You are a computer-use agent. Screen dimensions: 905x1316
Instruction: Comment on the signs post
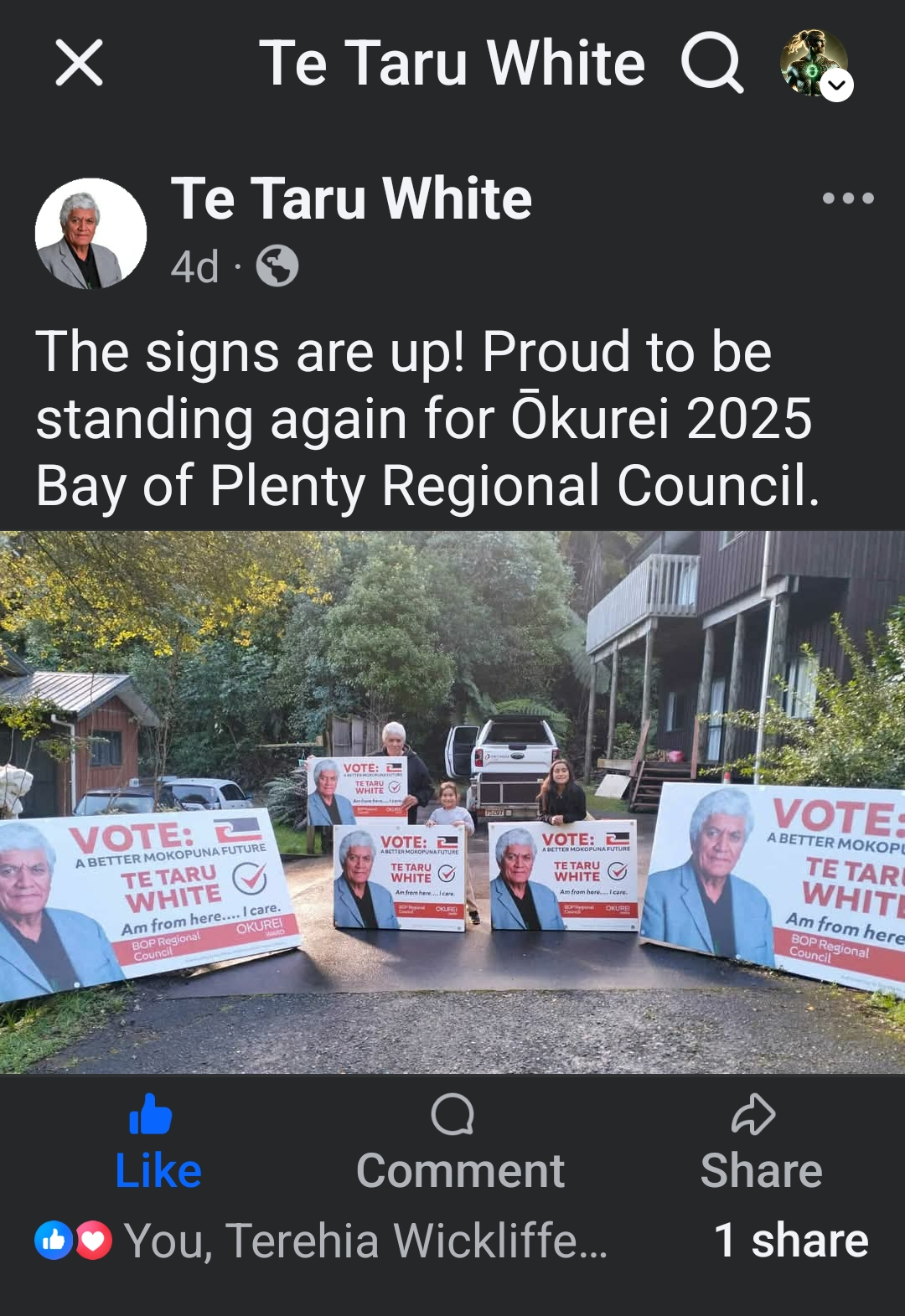(x=459, y=1143)
